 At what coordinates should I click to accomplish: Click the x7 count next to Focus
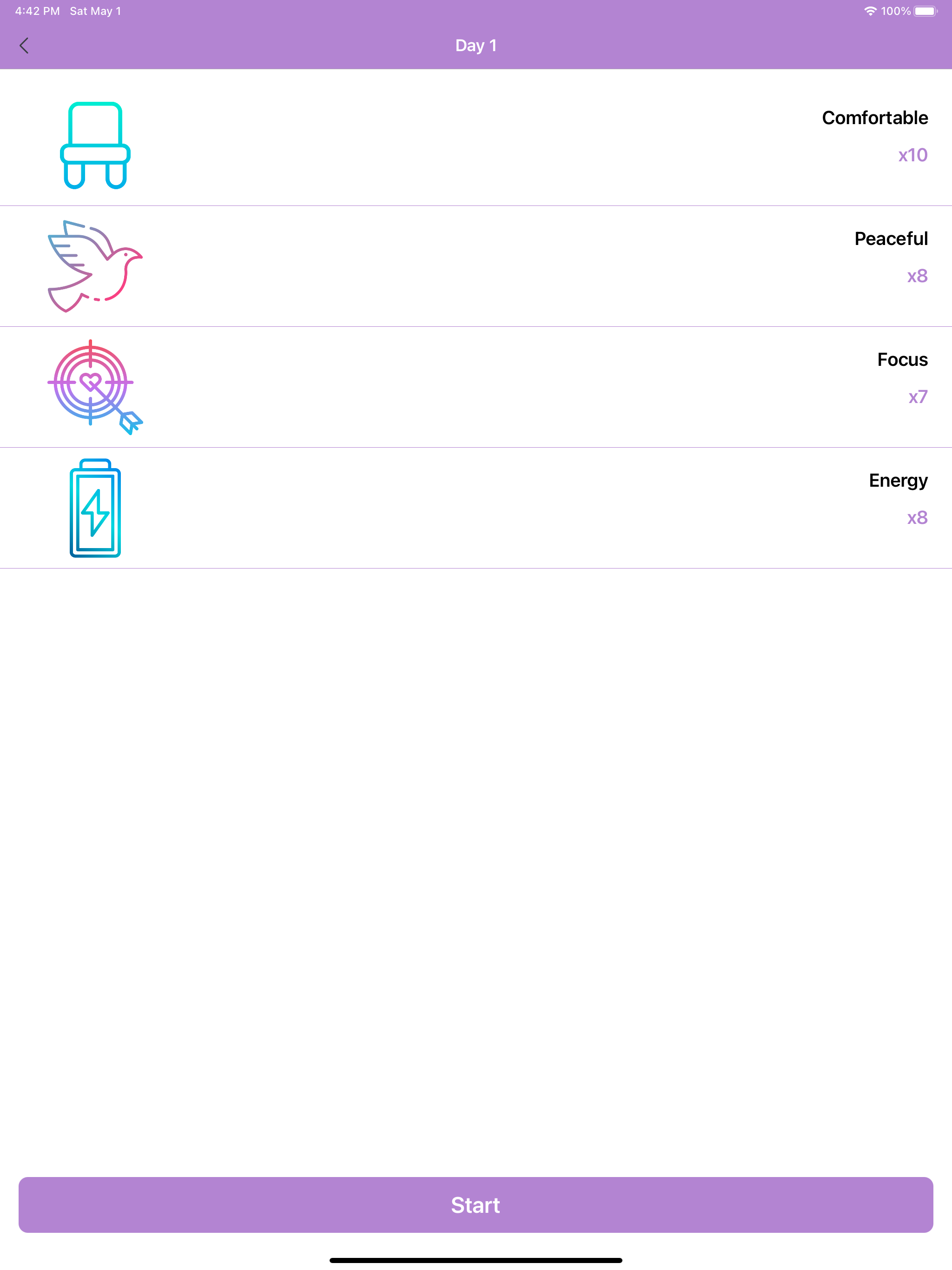(917, 396)
